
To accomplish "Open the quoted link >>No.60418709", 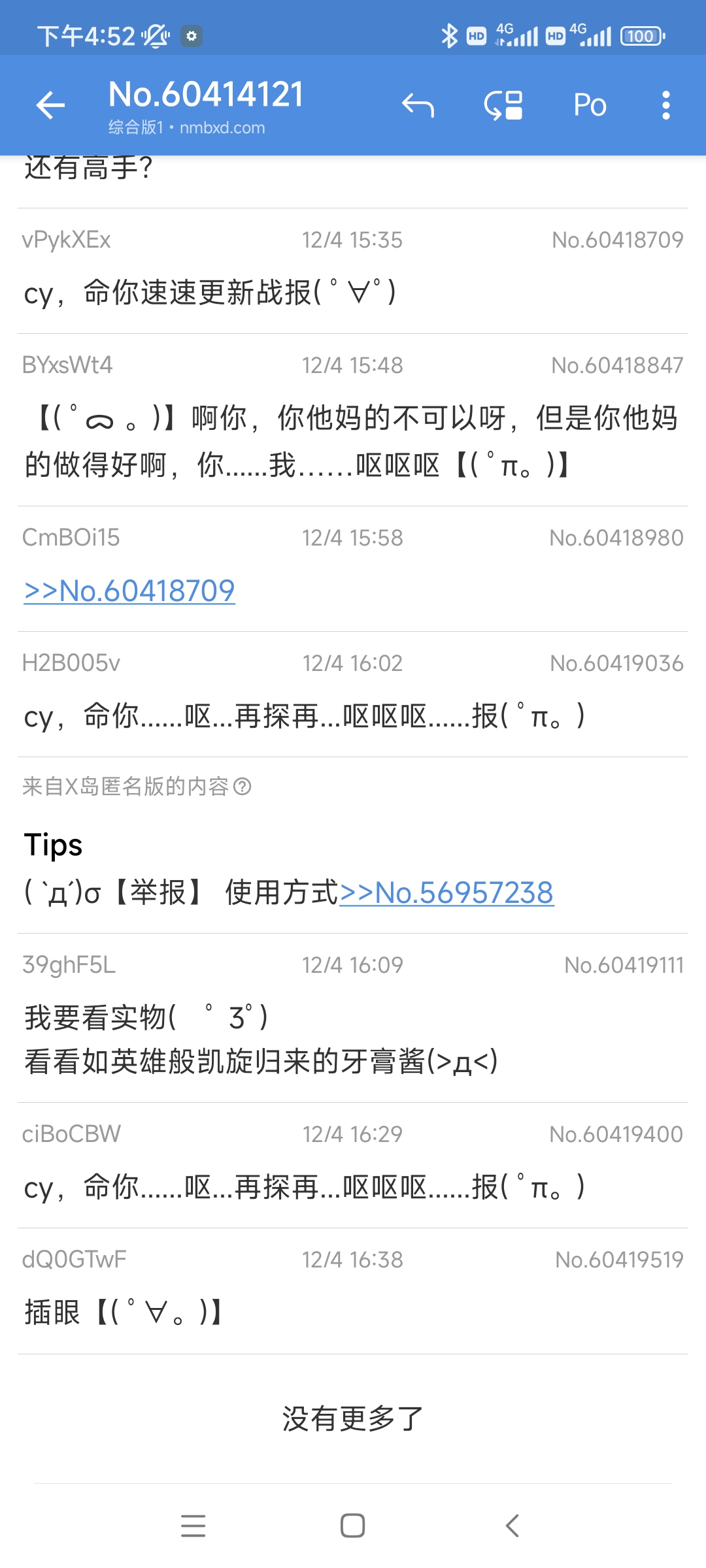I will click(129, 591).
